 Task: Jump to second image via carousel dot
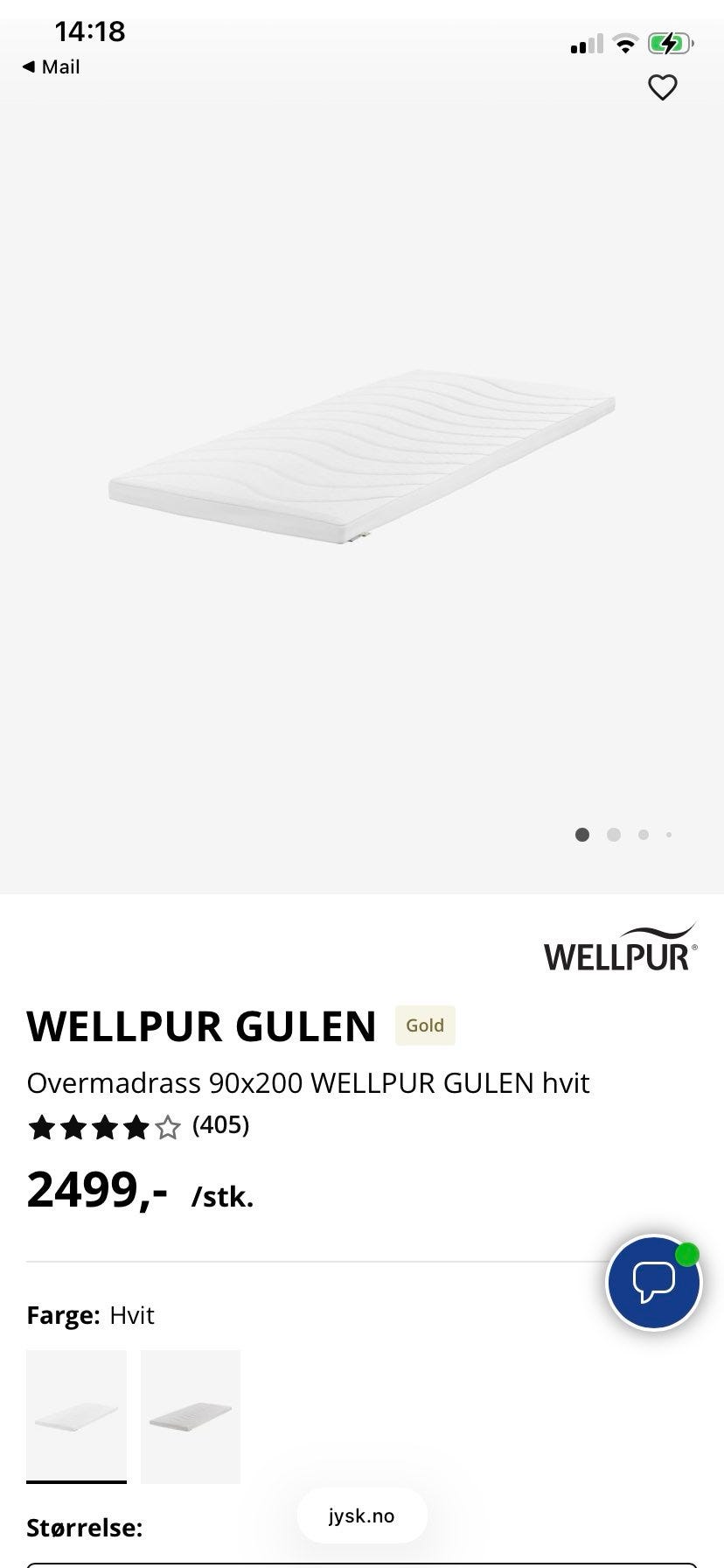pos(613,835)
